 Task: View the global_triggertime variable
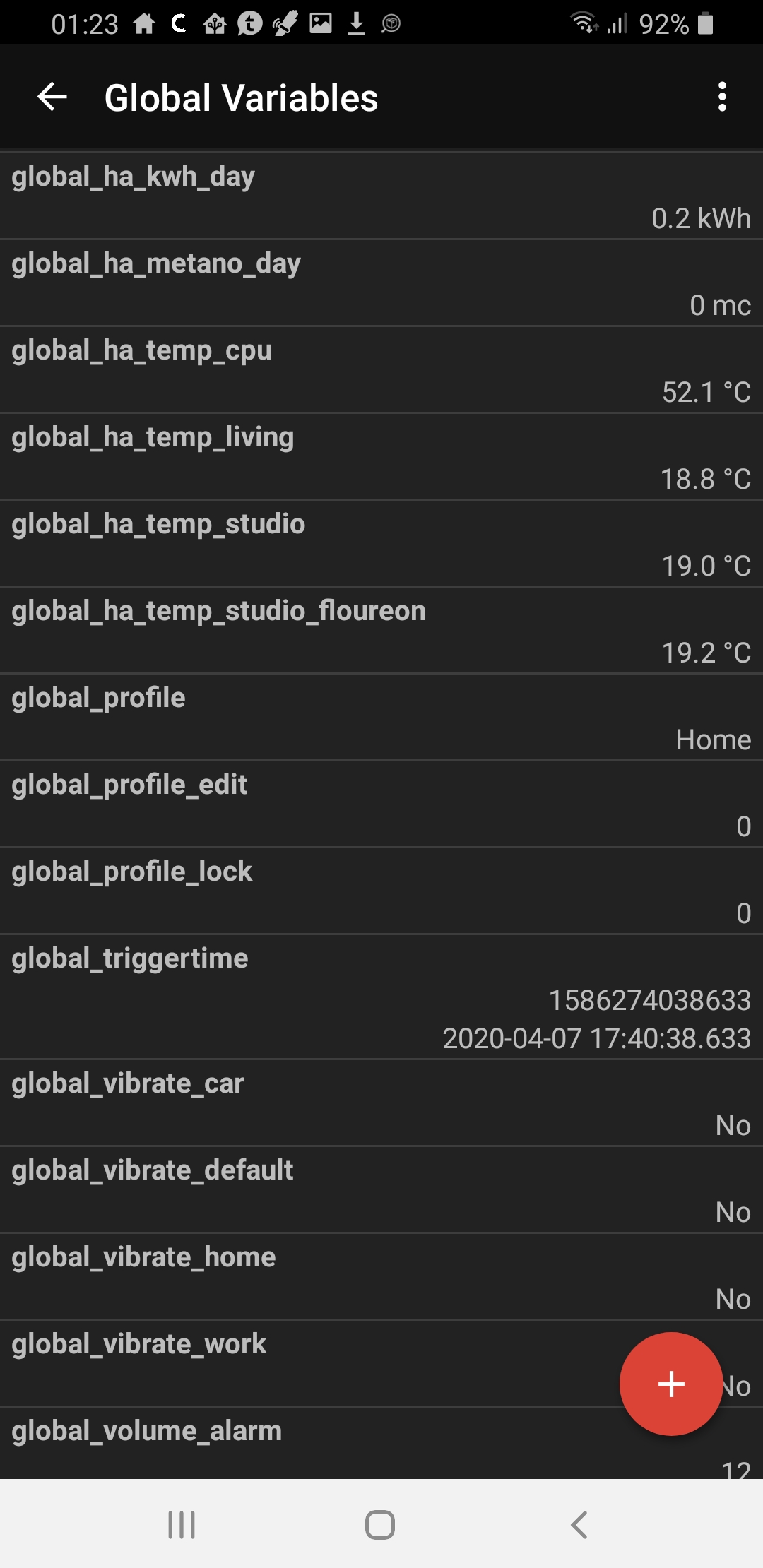point(381,997)
